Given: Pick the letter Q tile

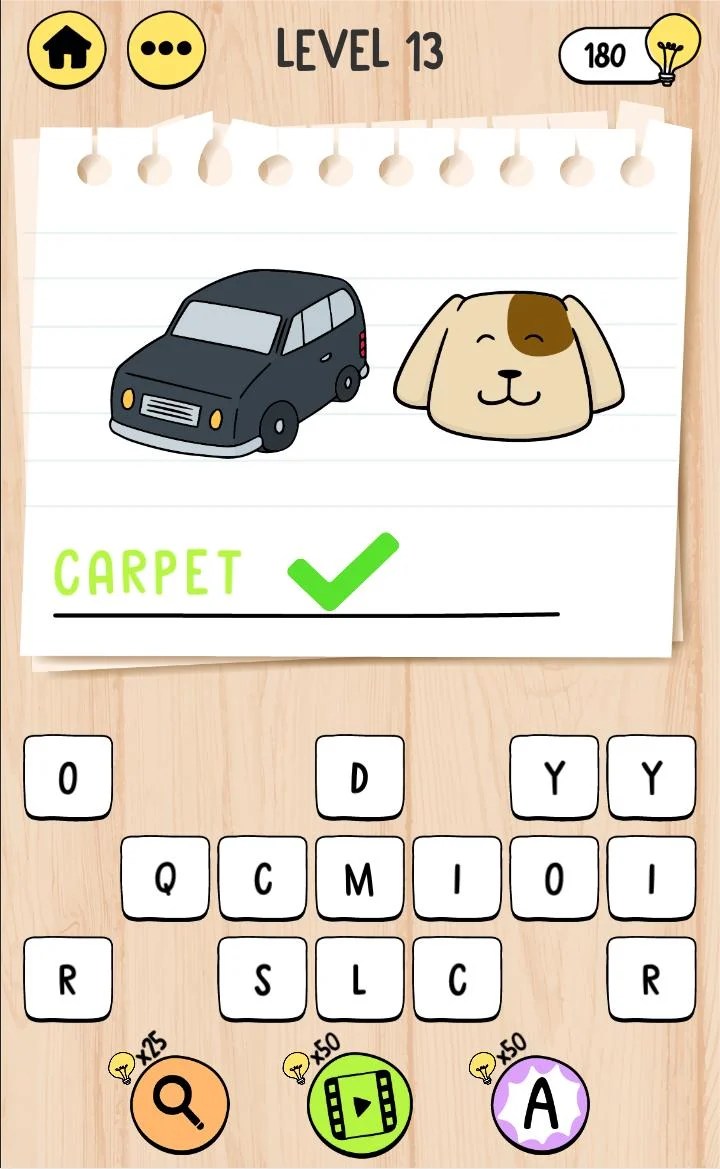Looking at the screenshot, I should click(x=165, y=879).
